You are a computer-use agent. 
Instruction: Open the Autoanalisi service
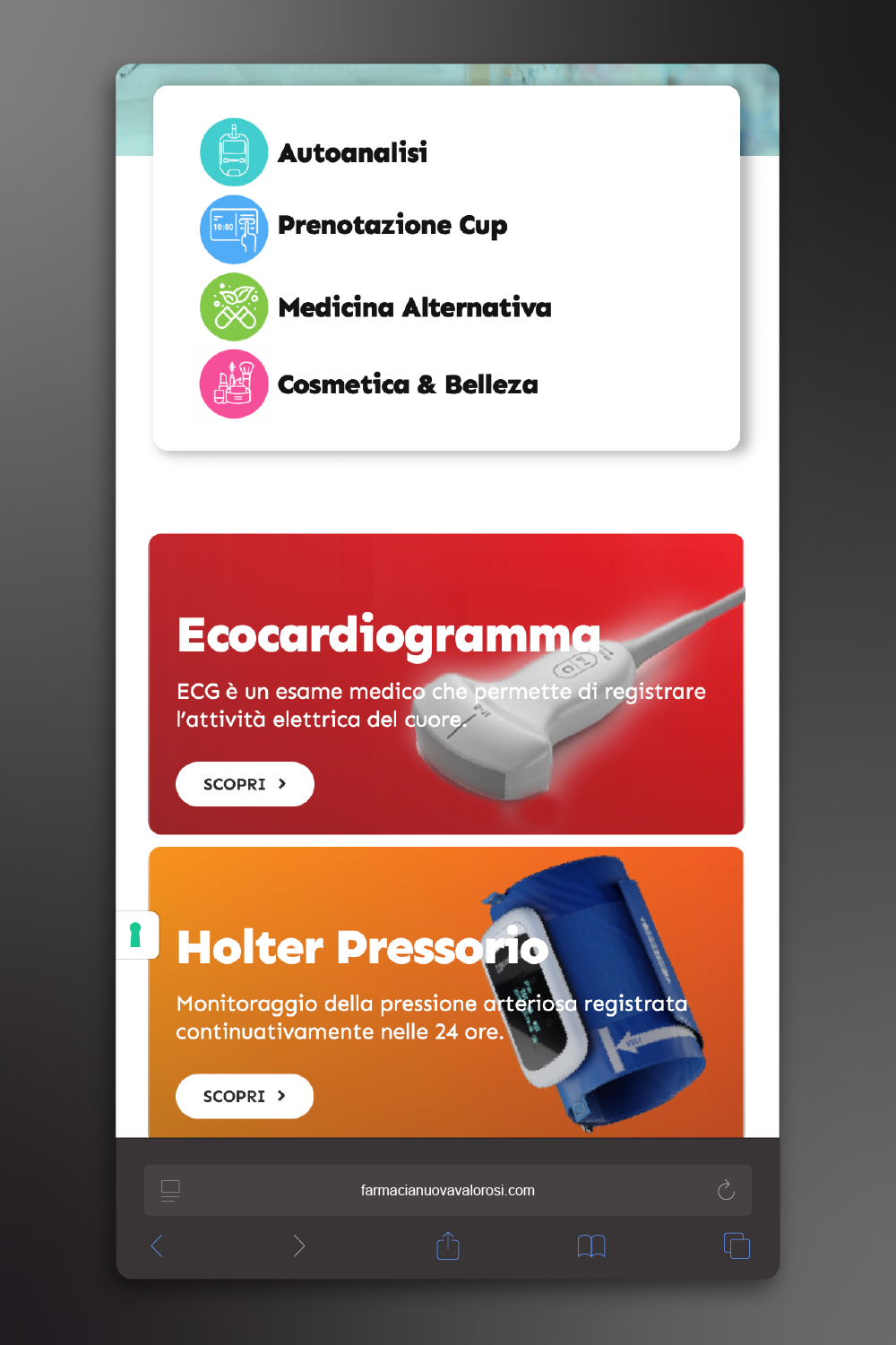[352, 153]
